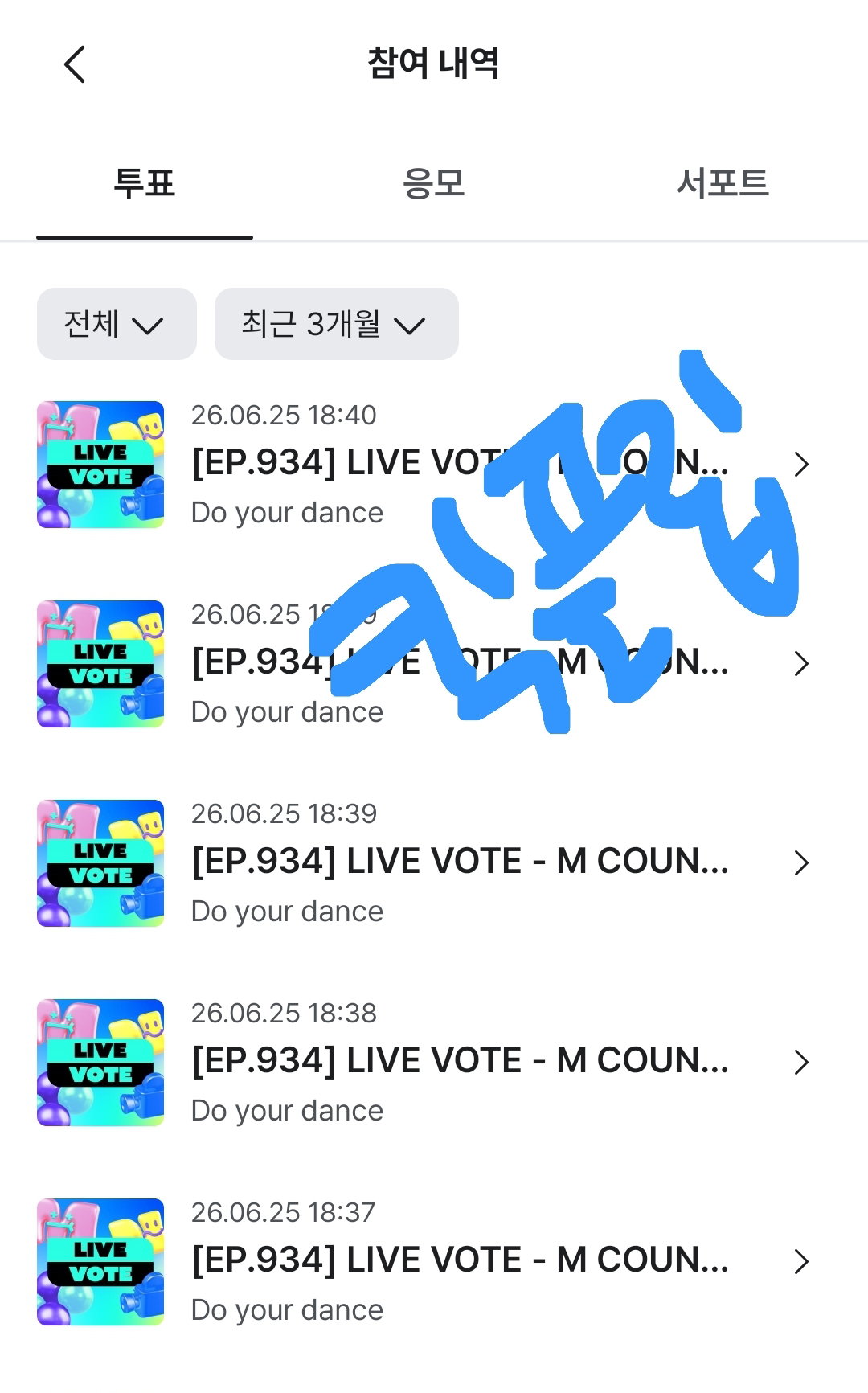Open the vote entry from 18:40
Image resolution: width=868 pixels, height=1393 pixels.
pyautogui.click(x=434, y=465)
